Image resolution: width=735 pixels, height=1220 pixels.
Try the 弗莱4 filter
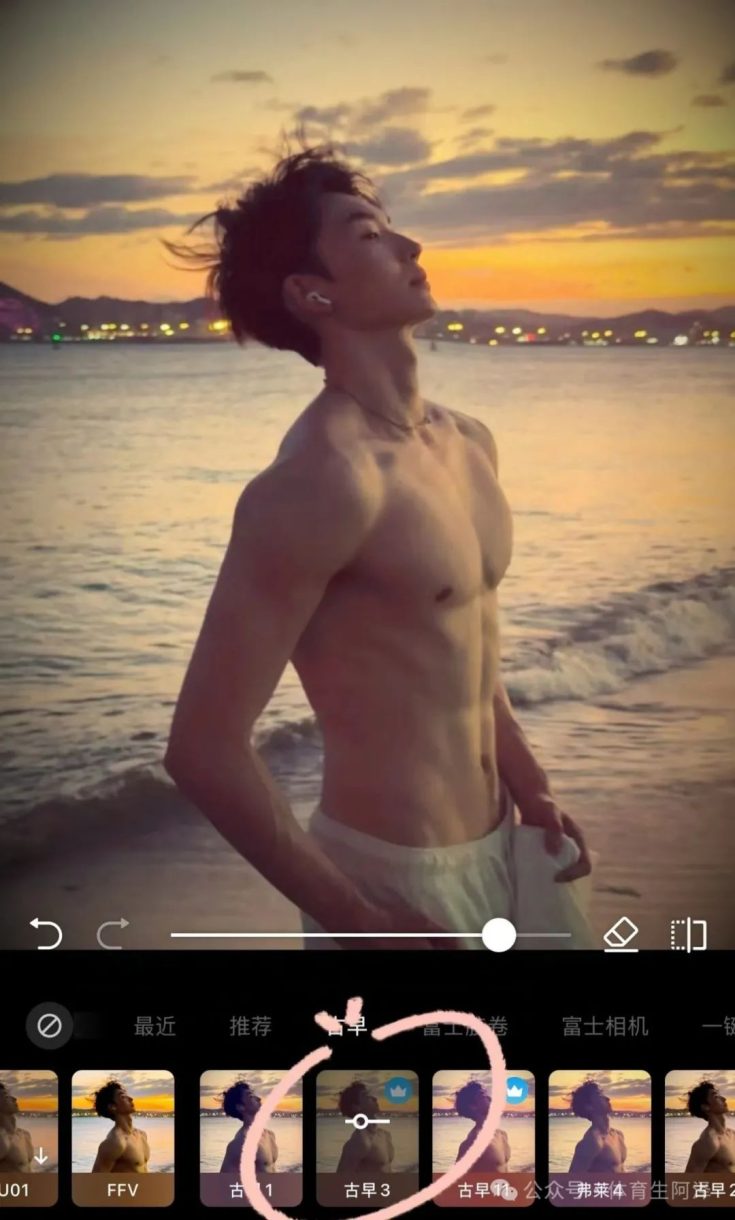click(x=599, y=1137)
